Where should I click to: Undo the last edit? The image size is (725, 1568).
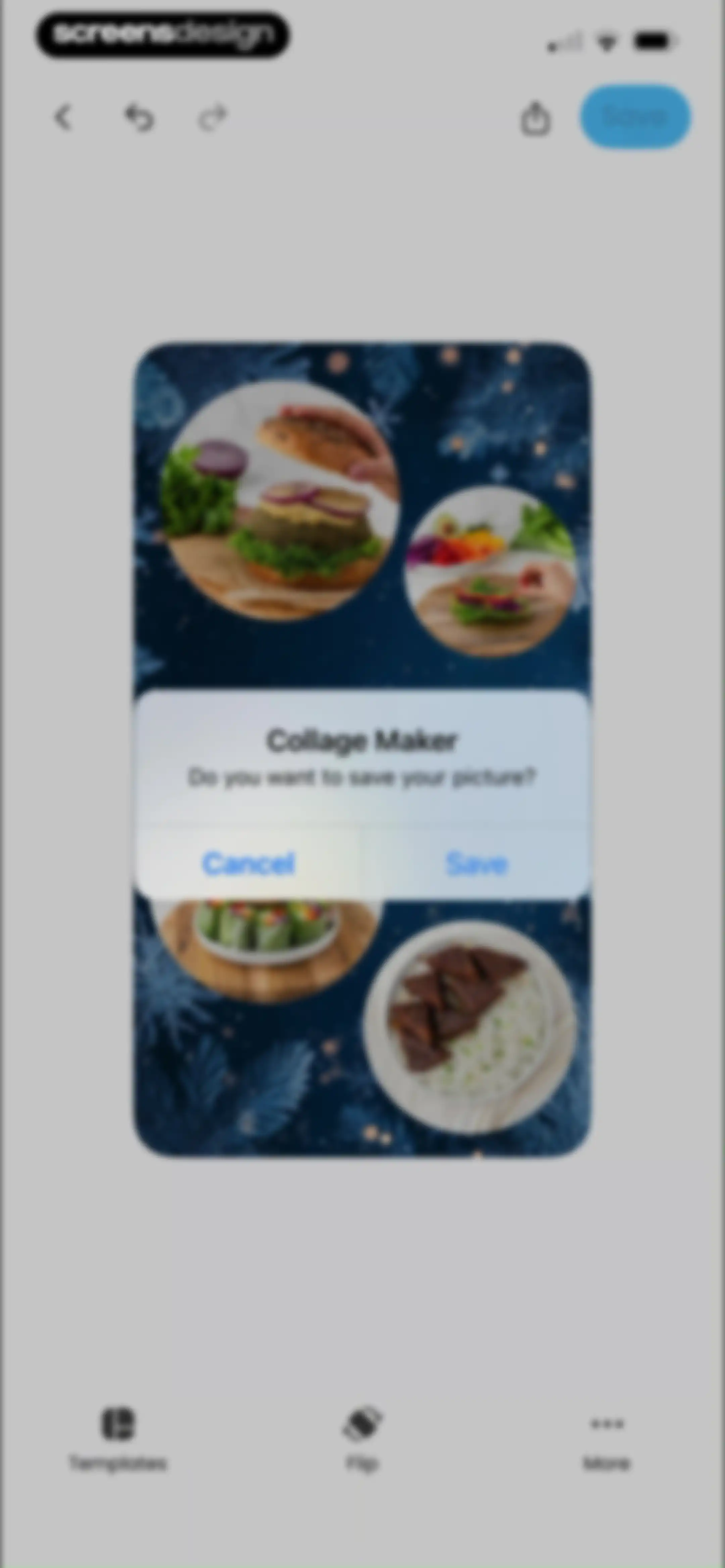[139, 118]
